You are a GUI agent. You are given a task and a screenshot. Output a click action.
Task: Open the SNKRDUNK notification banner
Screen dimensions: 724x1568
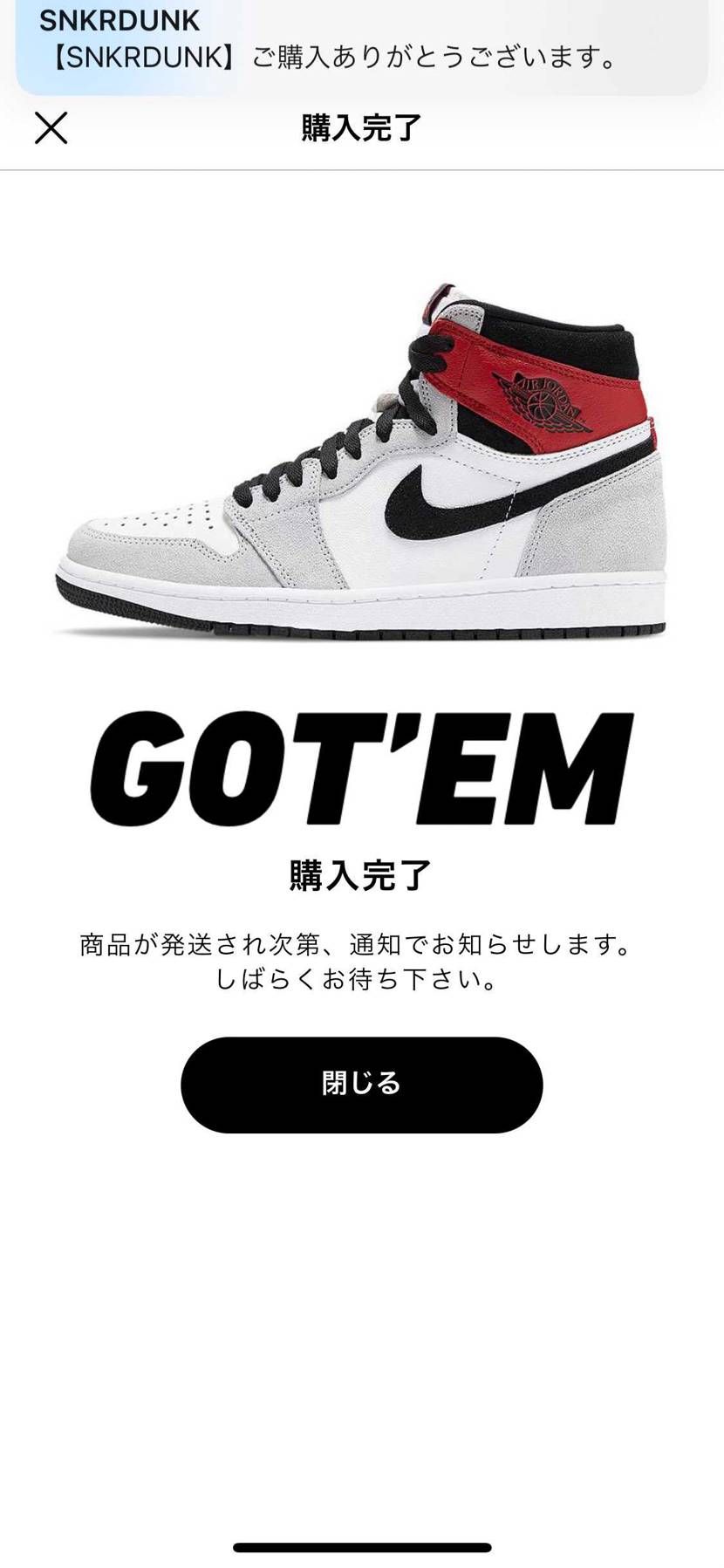tap(362, 42)
